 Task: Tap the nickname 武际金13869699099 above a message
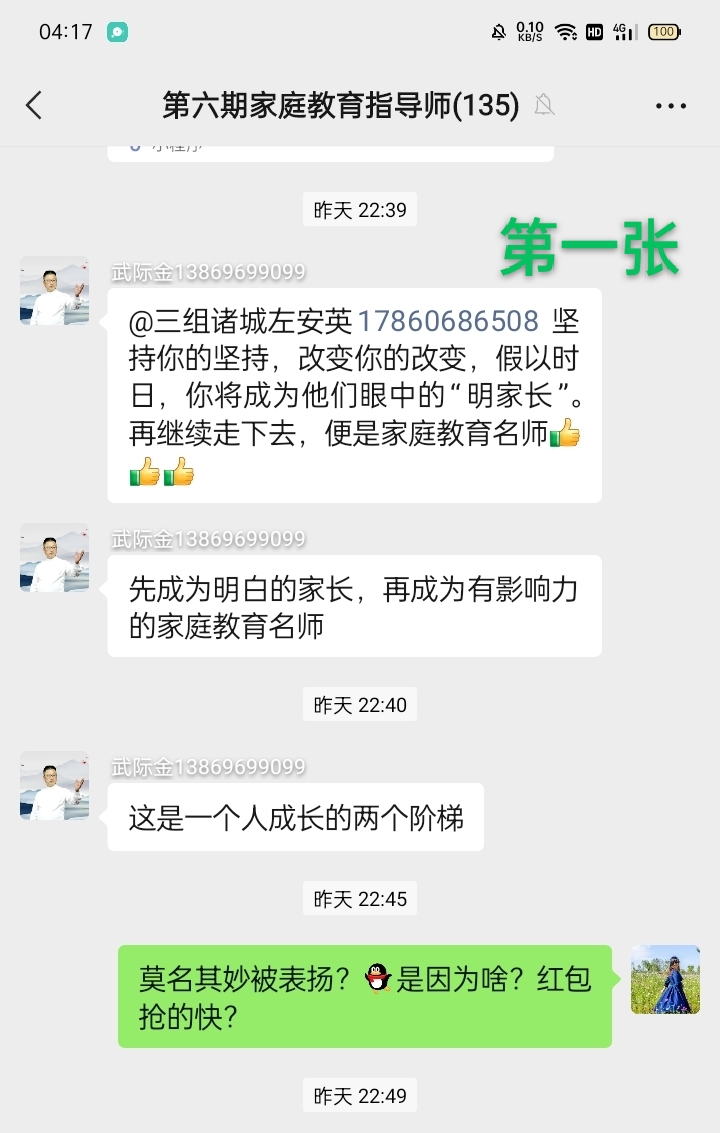coord(205,270)
